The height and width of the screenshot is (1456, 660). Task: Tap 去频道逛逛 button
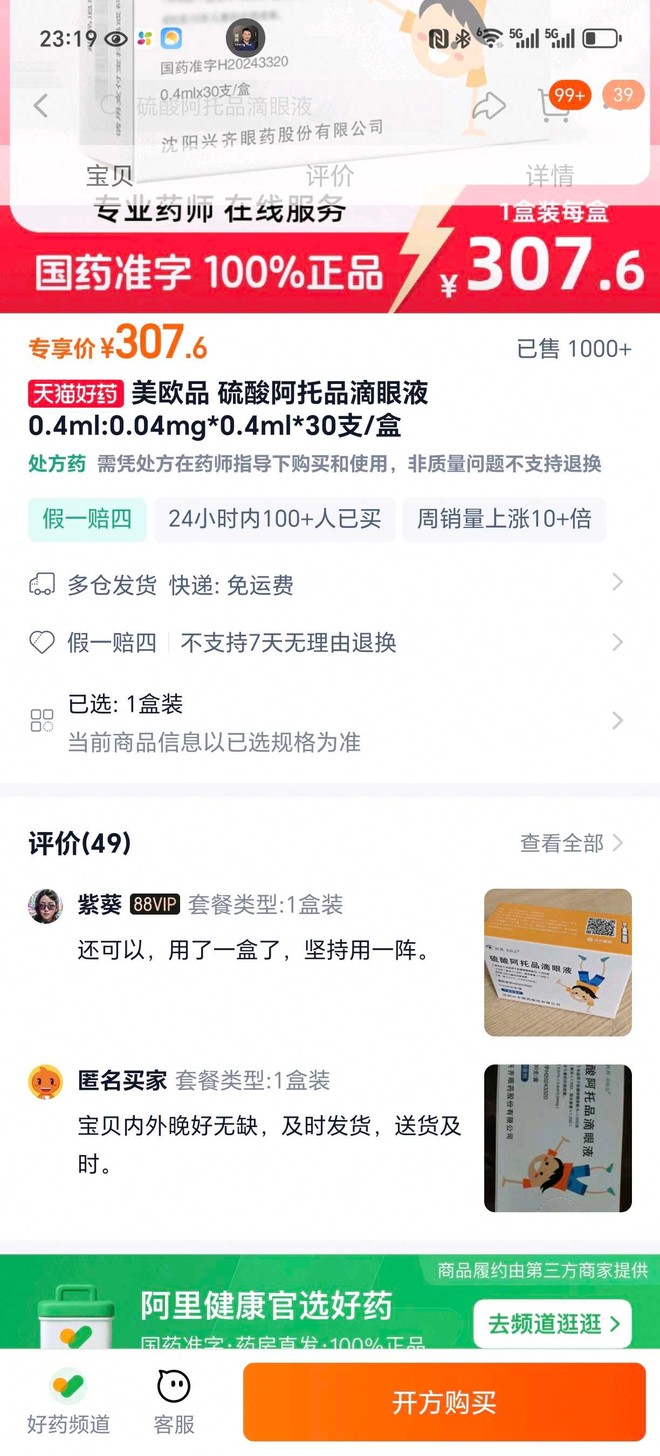pos(552,1324)
